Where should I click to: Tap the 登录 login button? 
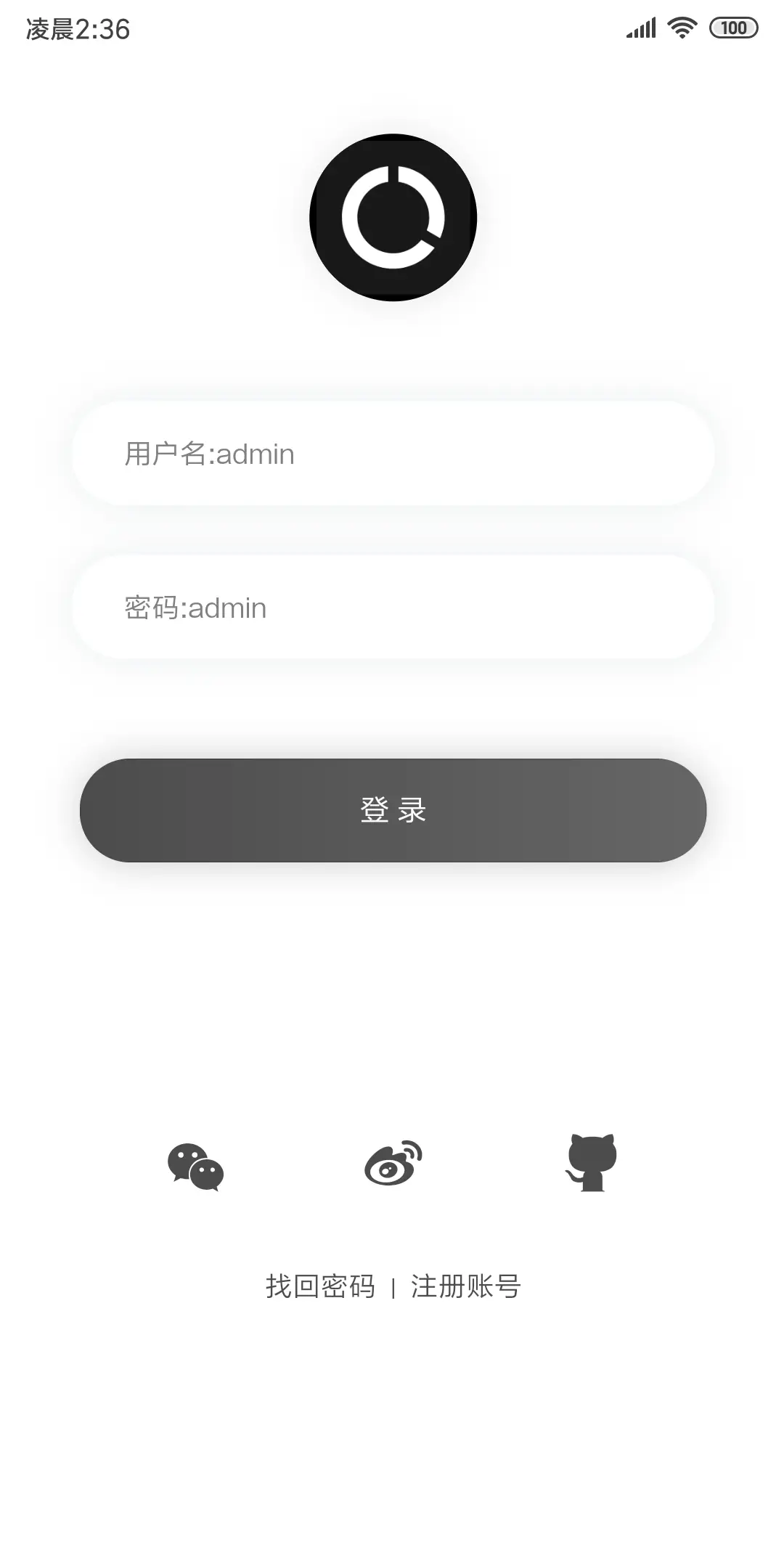pos(393,810)
